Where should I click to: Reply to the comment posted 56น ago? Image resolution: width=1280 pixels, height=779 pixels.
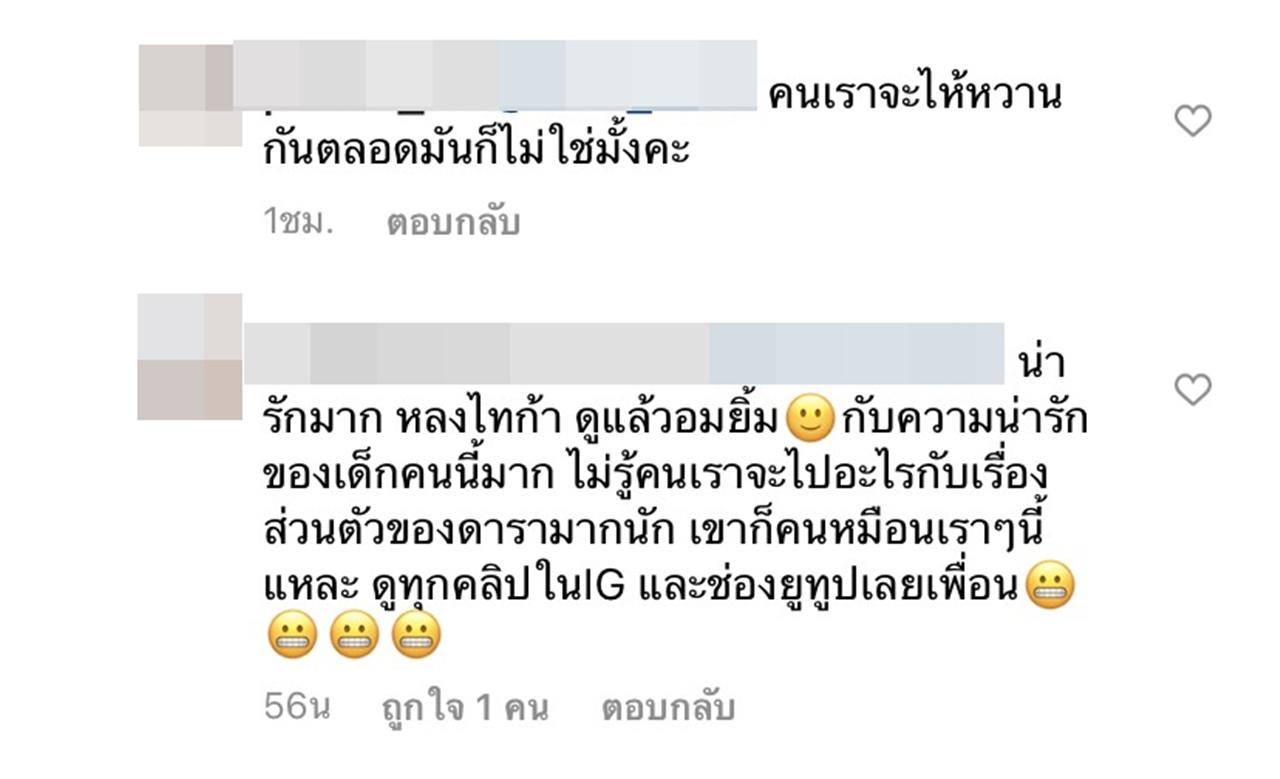tap(667, 708)
